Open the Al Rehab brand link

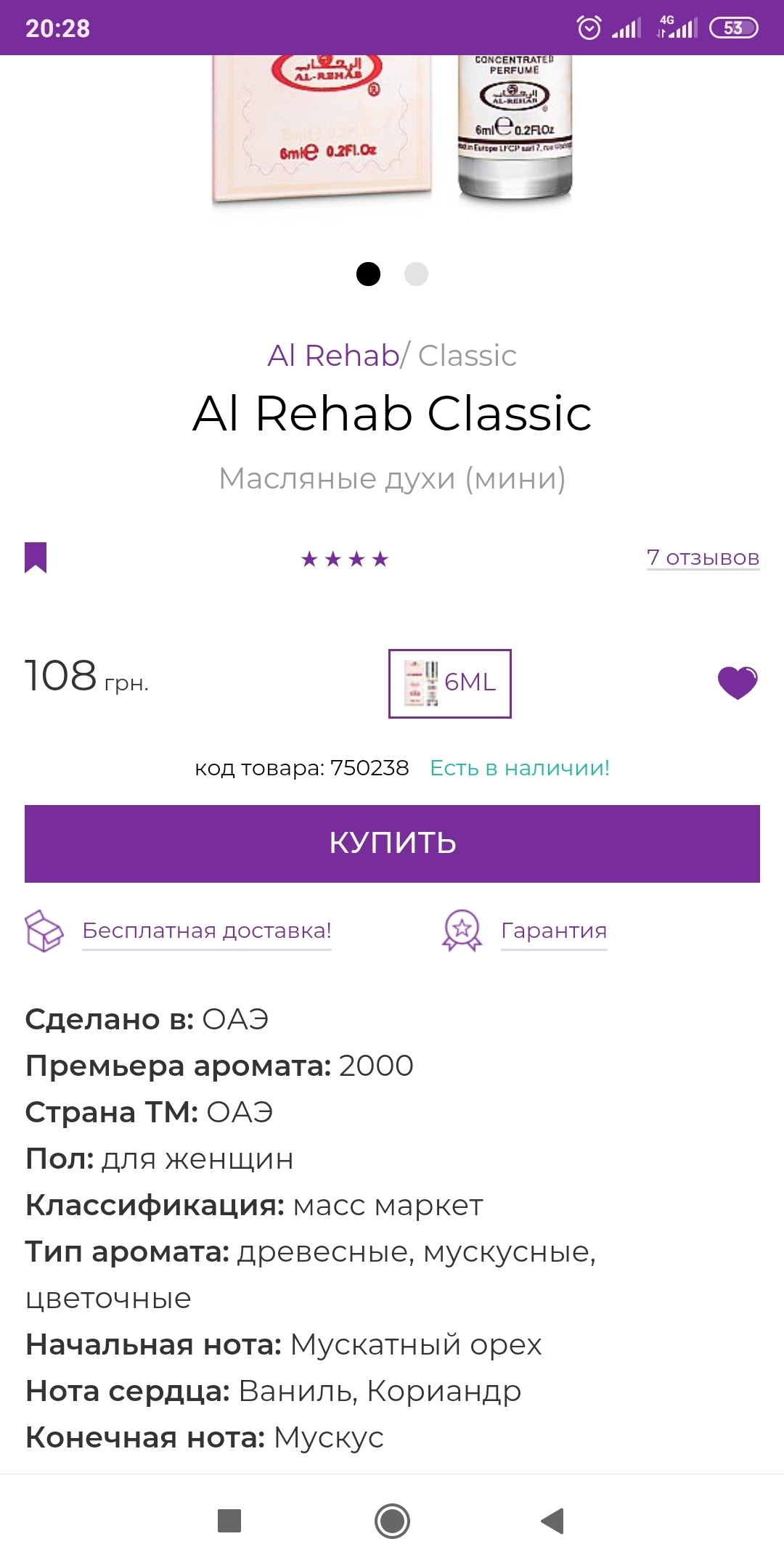(x=333, y=356)
